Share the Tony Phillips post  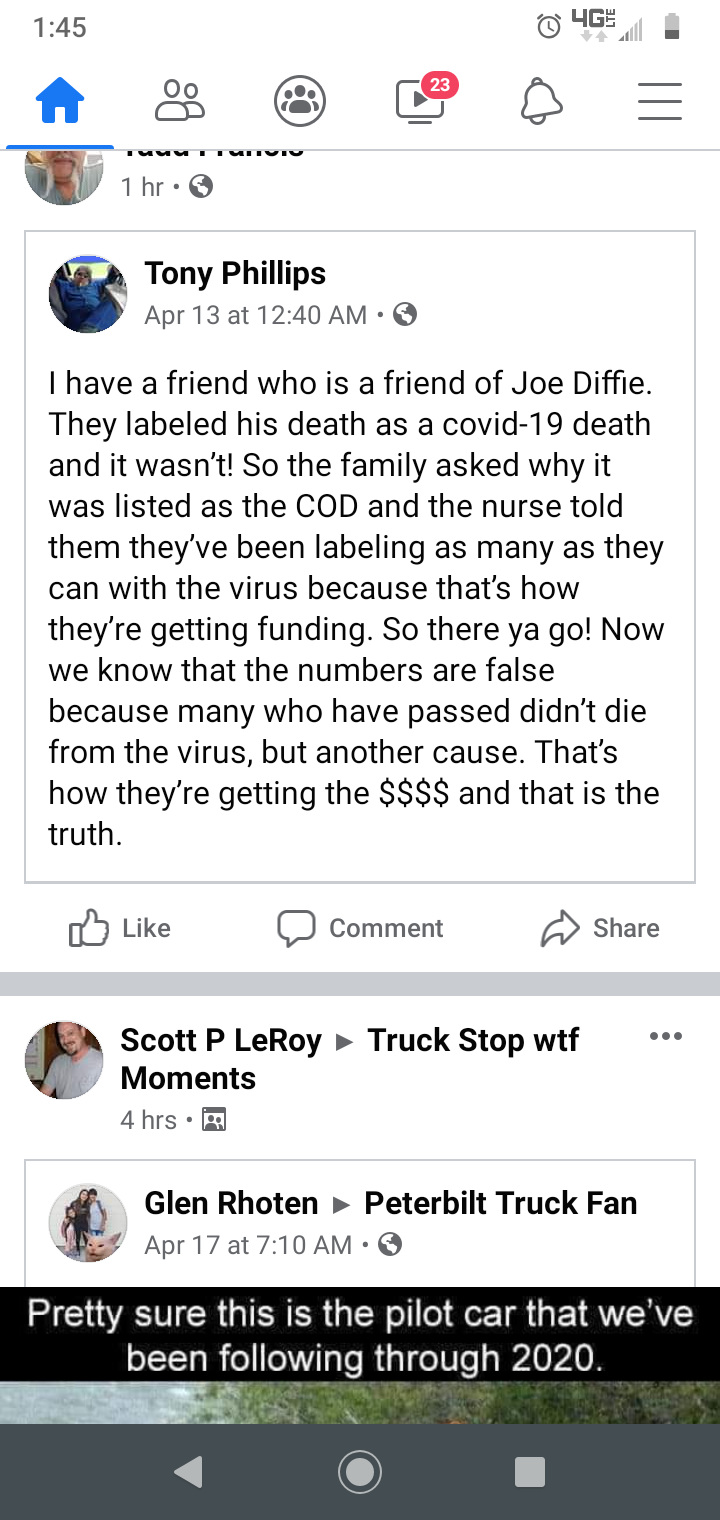pos(600,928)
